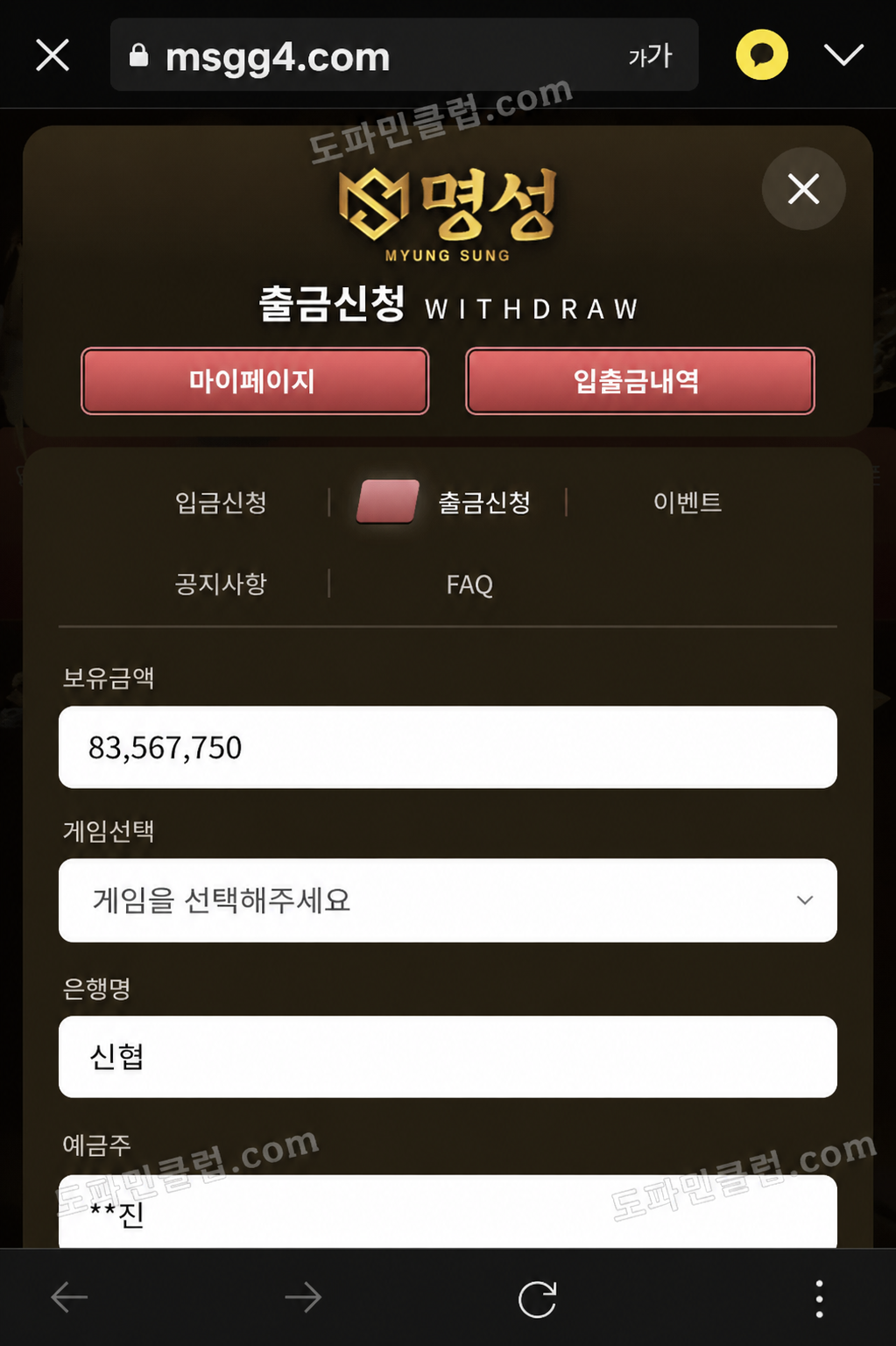Tap the 은행명 field showing 신협
The height and width of the screenshot is (1346, 896).
[448, 1056]
